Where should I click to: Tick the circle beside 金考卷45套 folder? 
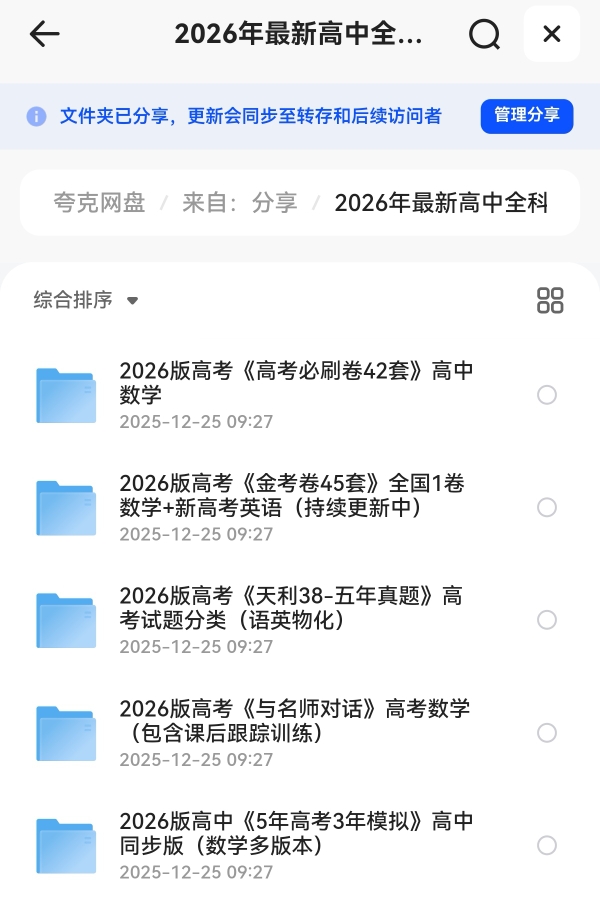547,508
